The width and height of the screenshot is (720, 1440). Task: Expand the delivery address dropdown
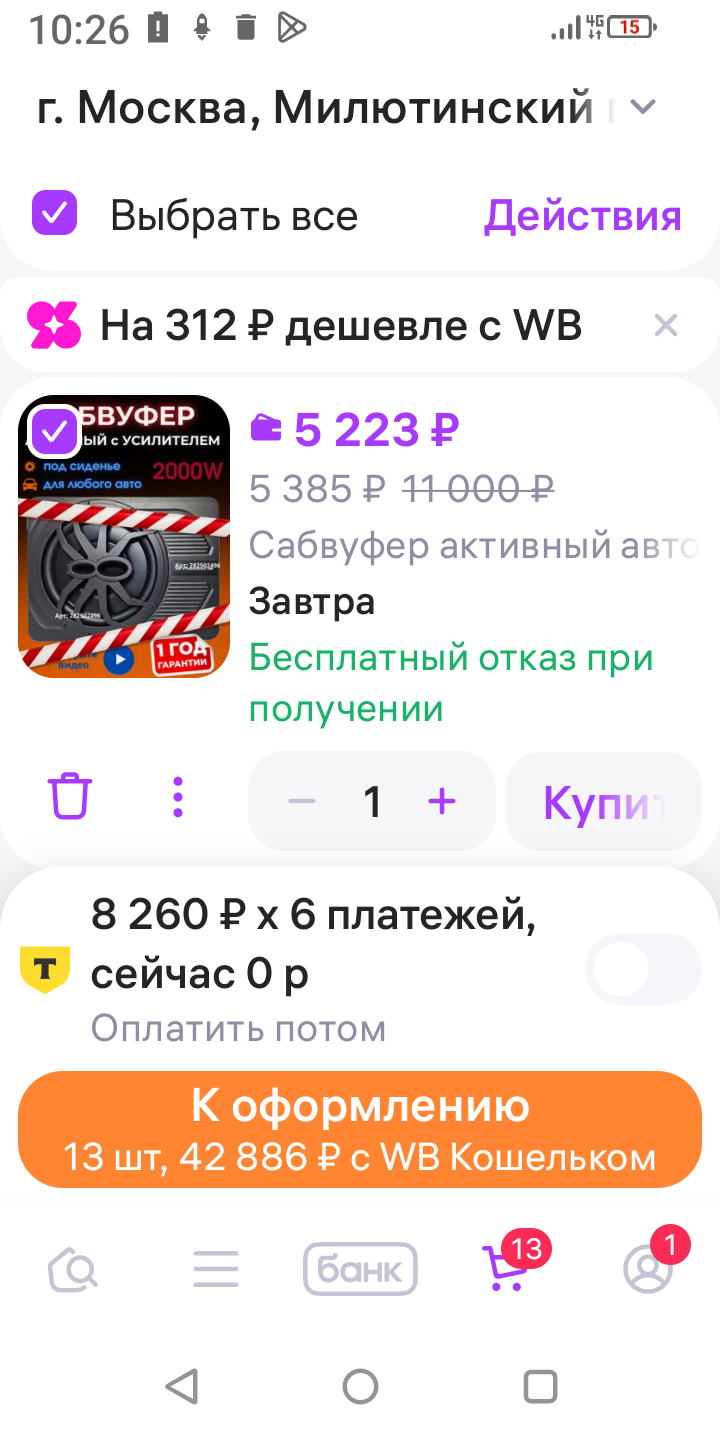643,107
